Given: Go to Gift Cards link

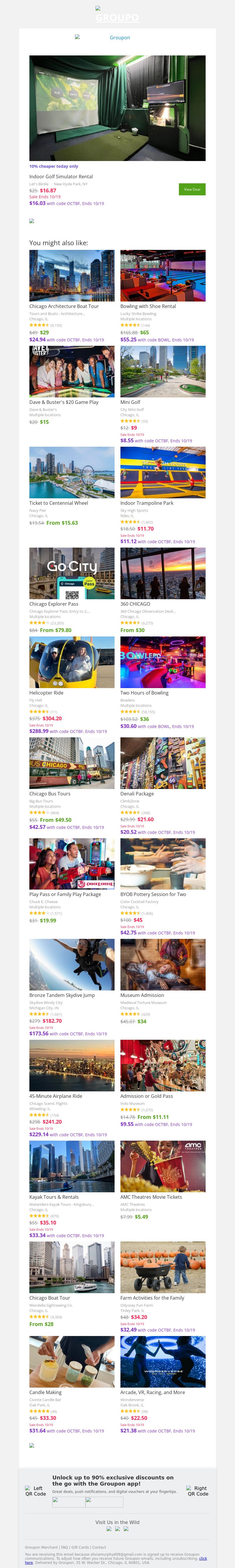Looking at the screenshot, I should [80, 1547].
